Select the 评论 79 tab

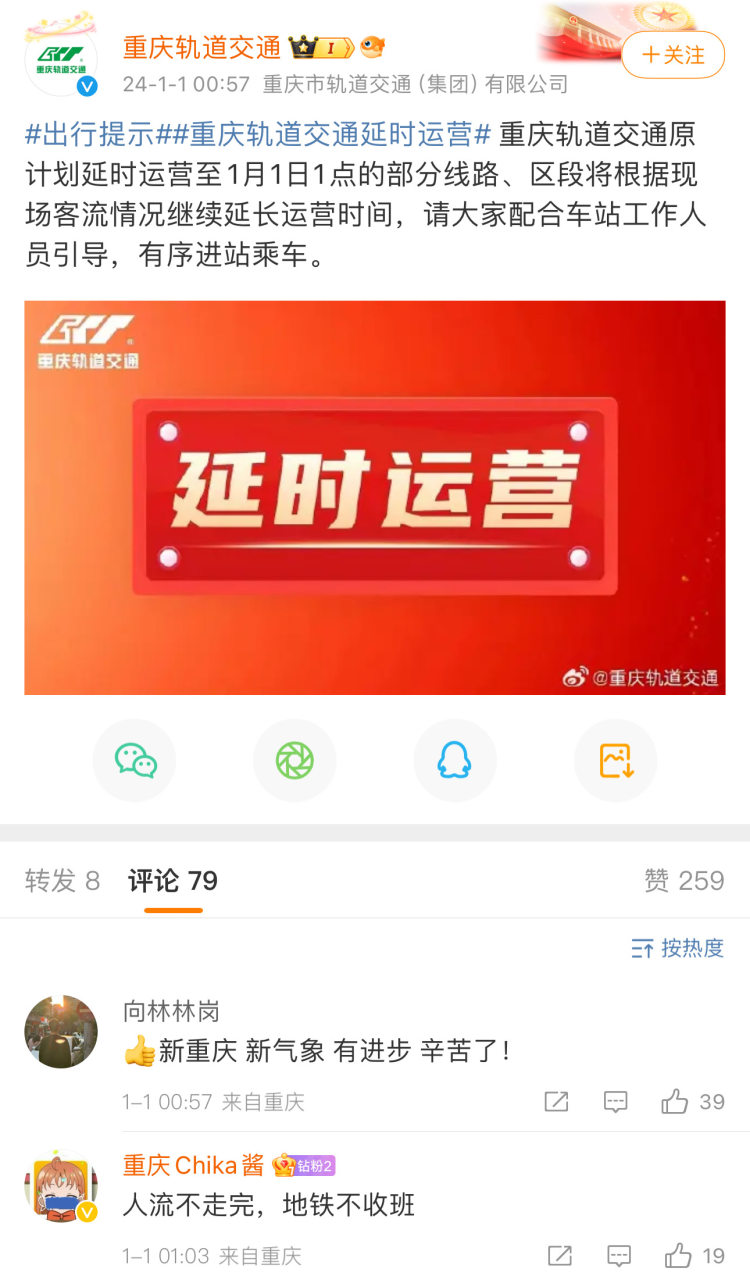click(173, 881)
